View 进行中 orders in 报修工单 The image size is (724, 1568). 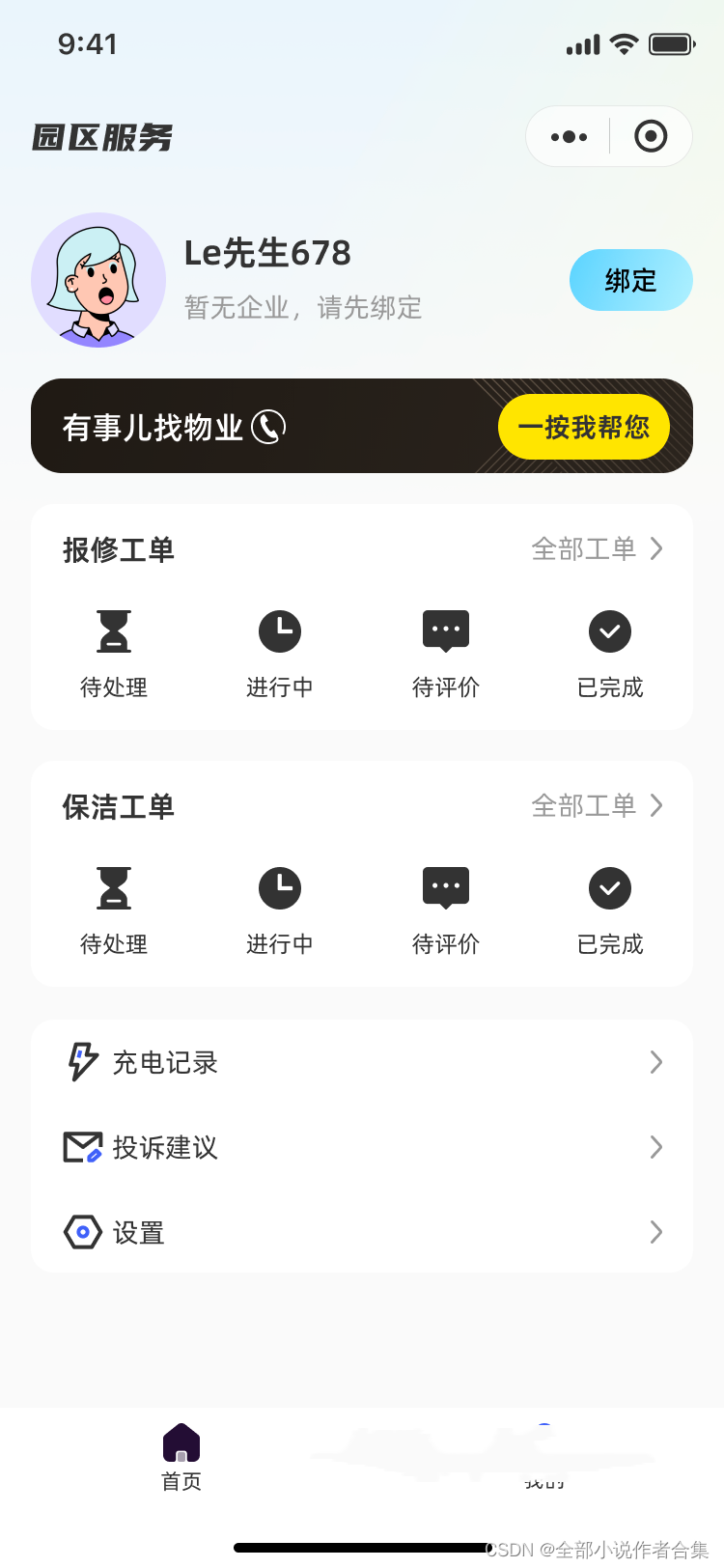point(280,654)
